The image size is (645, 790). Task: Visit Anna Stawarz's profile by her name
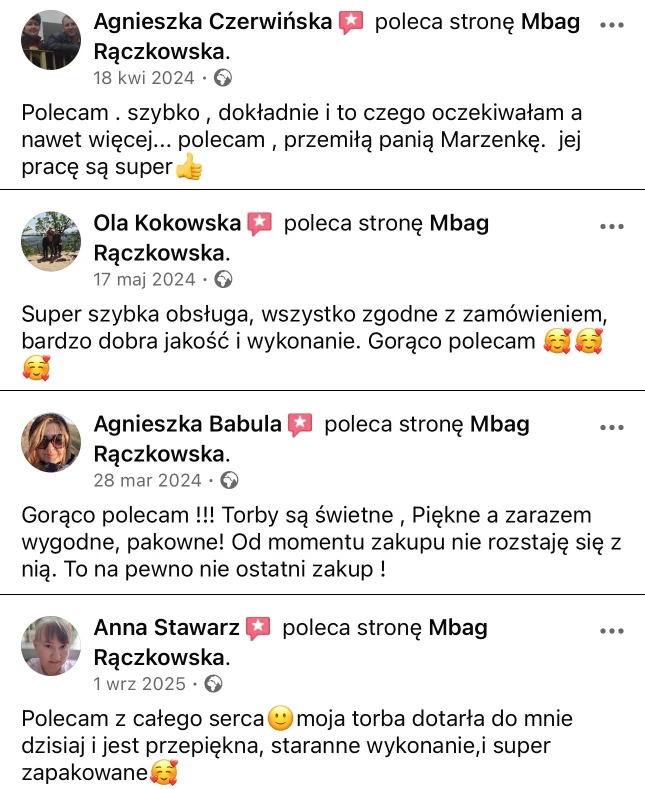click(166, 628)
